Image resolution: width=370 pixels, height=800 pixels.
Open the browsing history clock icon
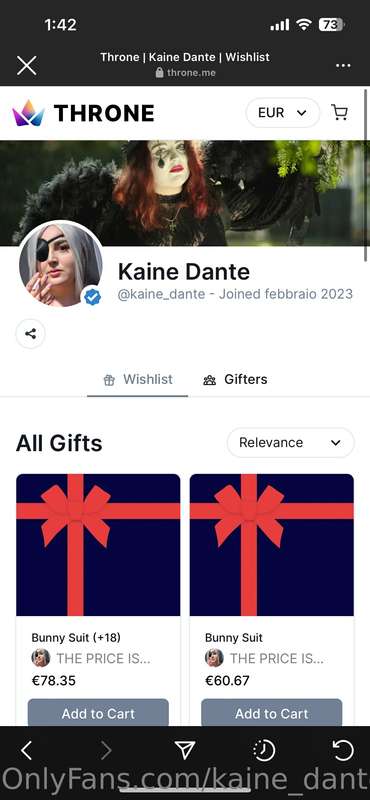point(264,750)
